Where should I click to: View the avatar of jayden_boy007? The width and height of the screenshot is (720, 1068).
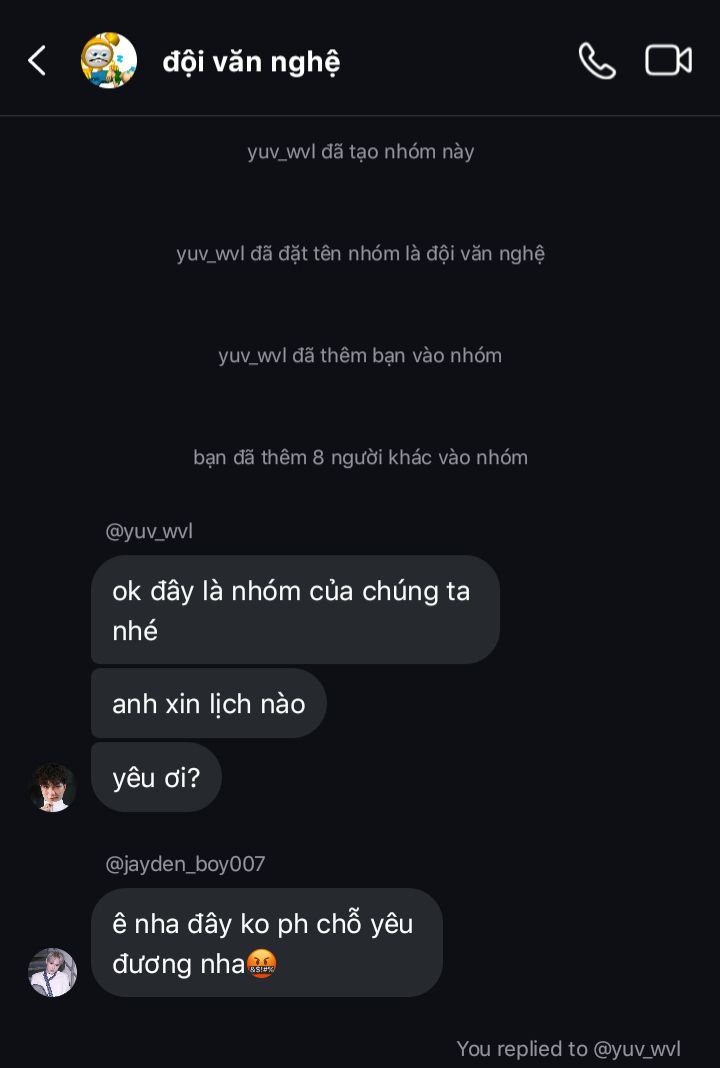point(53,972)
